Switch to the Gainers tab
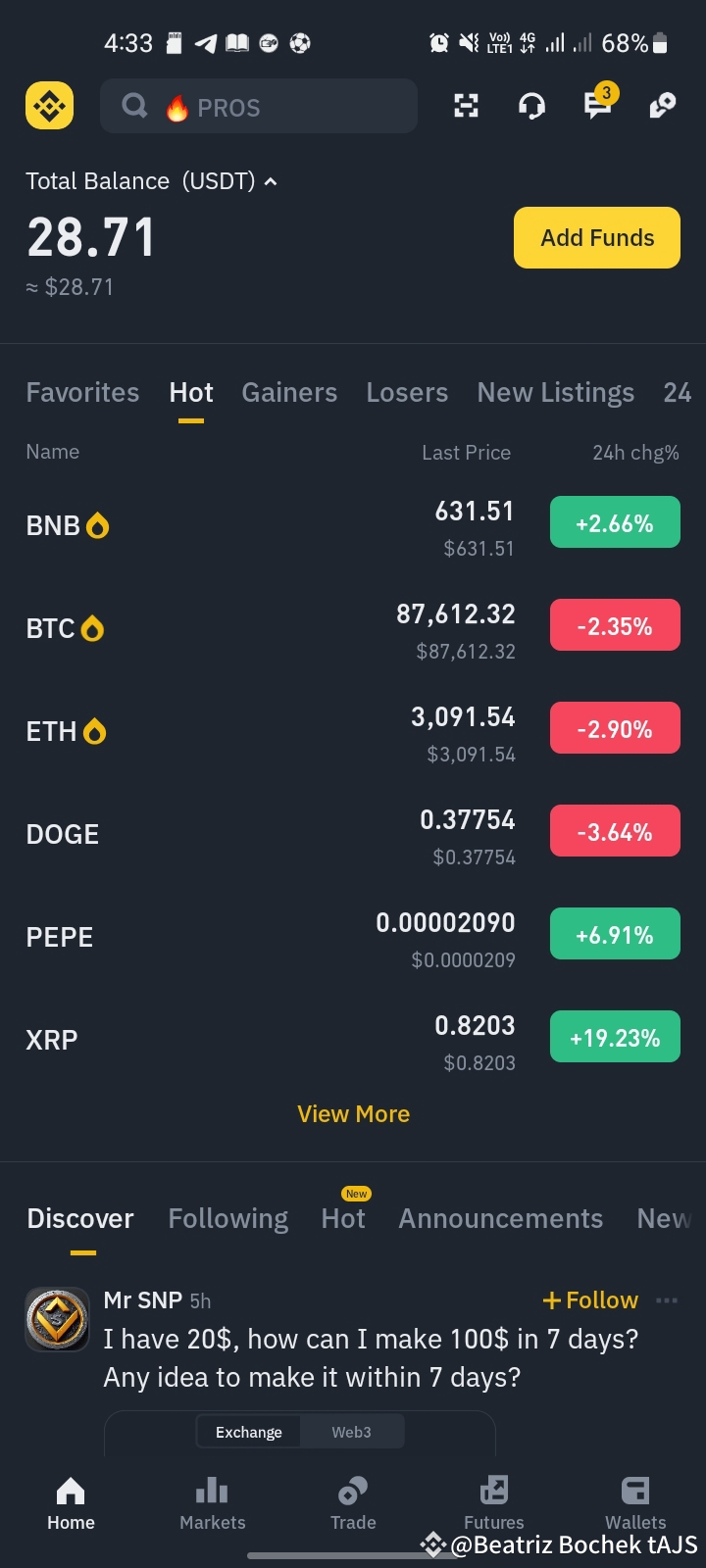 (289, 392)
